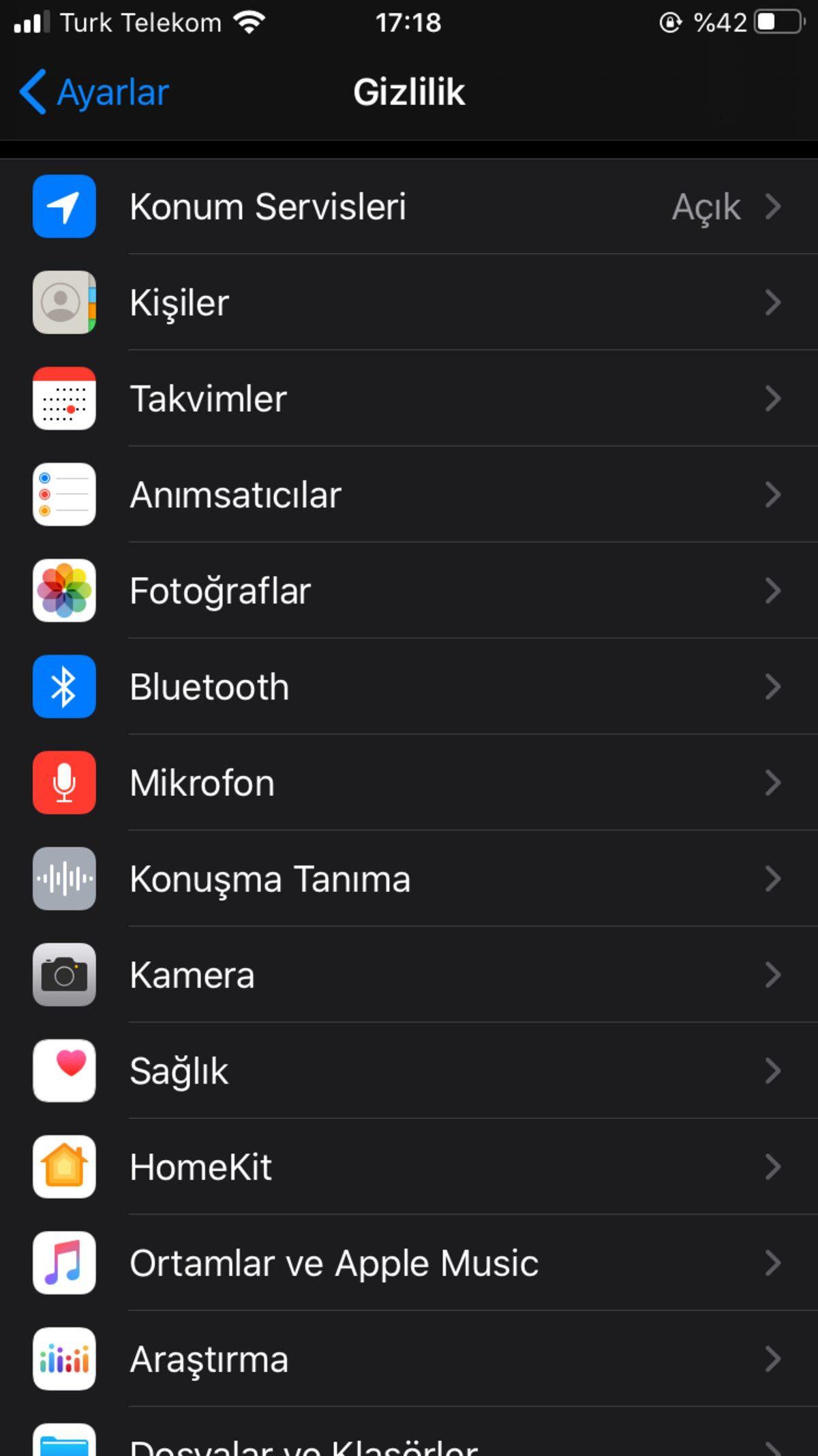
Task: Select the Kamera camera icon
Action: [x=63, y=975]
